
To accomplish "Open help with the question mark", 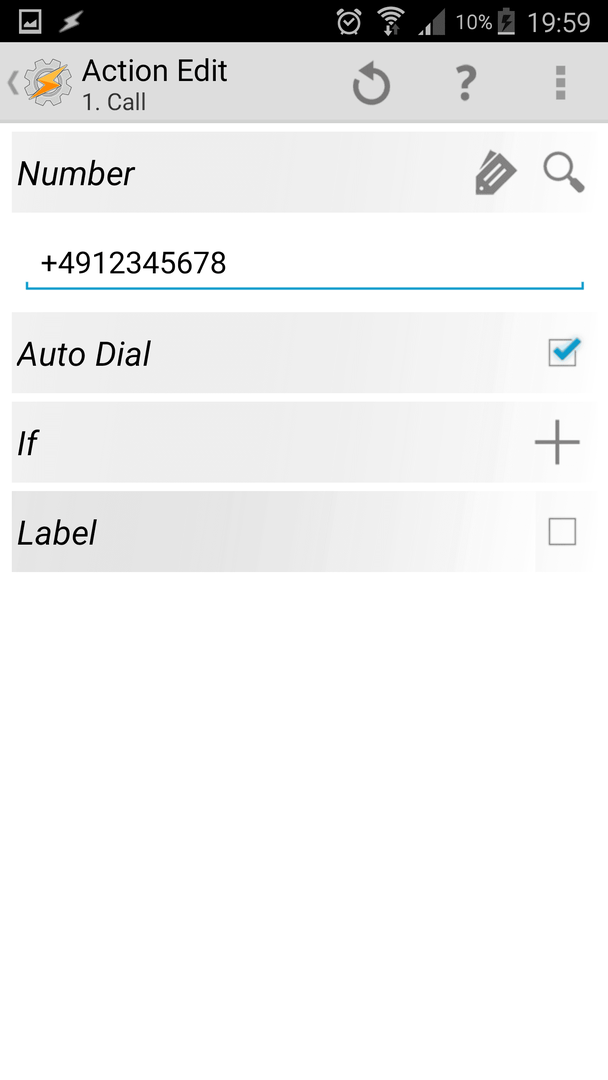I will point(466,83).
